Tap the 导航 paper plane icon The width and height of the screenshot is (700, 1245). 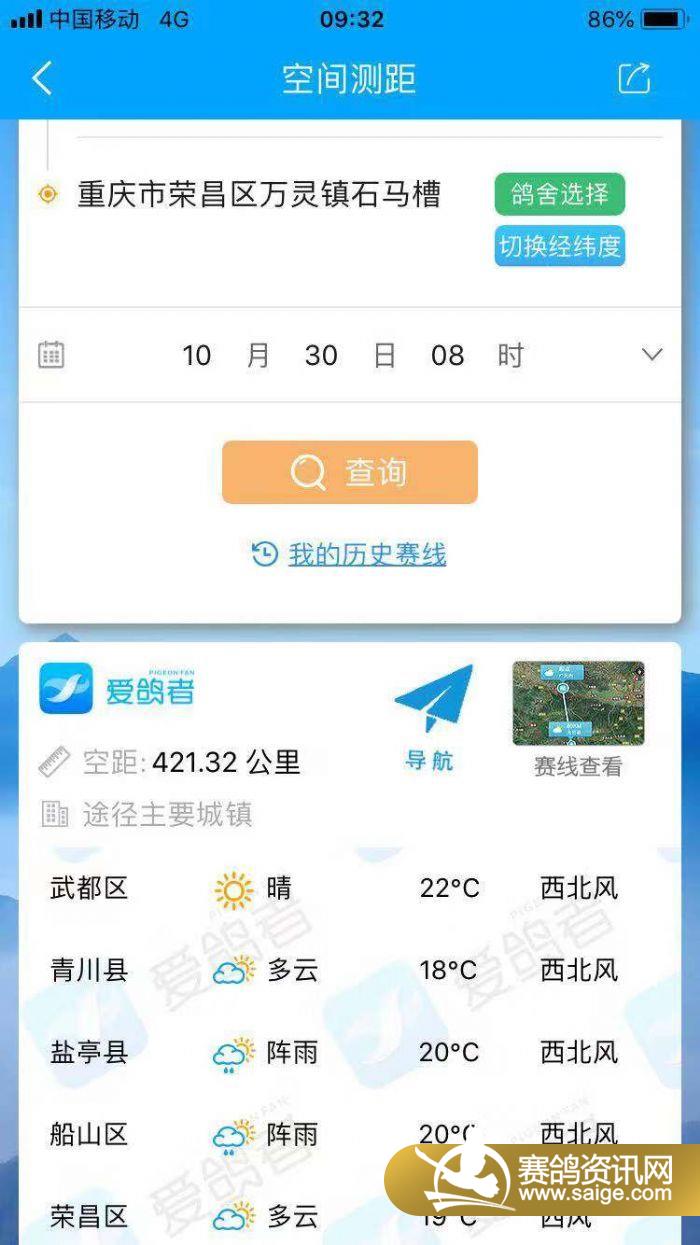(x=432, y=700)
